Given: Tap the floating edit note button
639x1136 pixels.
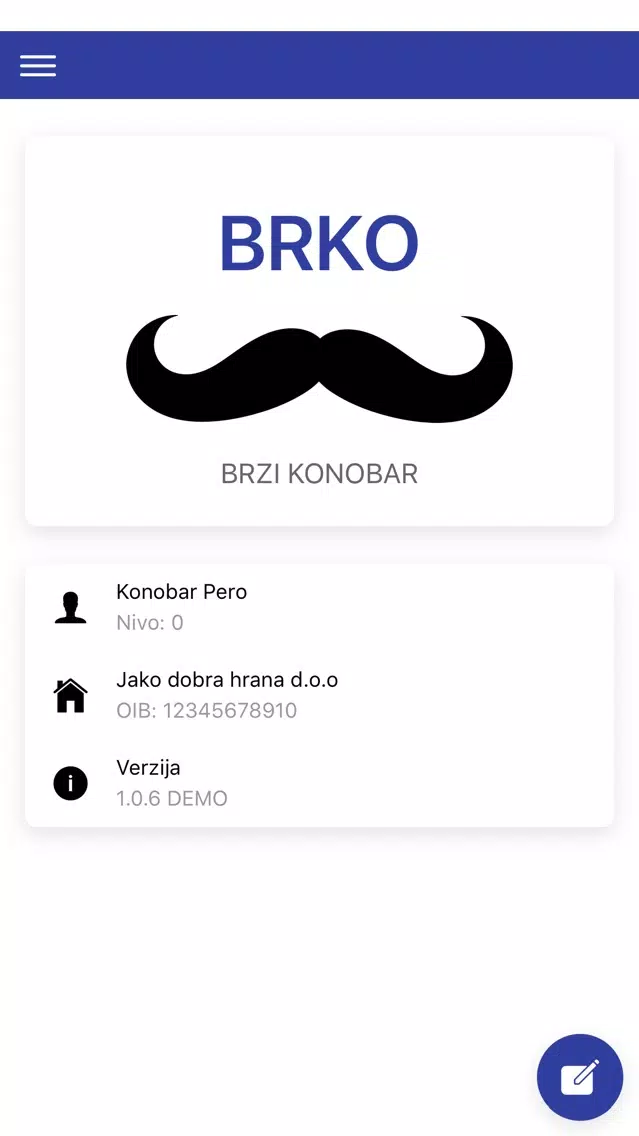Looking at the screenshot, I should click(580, 1077).
